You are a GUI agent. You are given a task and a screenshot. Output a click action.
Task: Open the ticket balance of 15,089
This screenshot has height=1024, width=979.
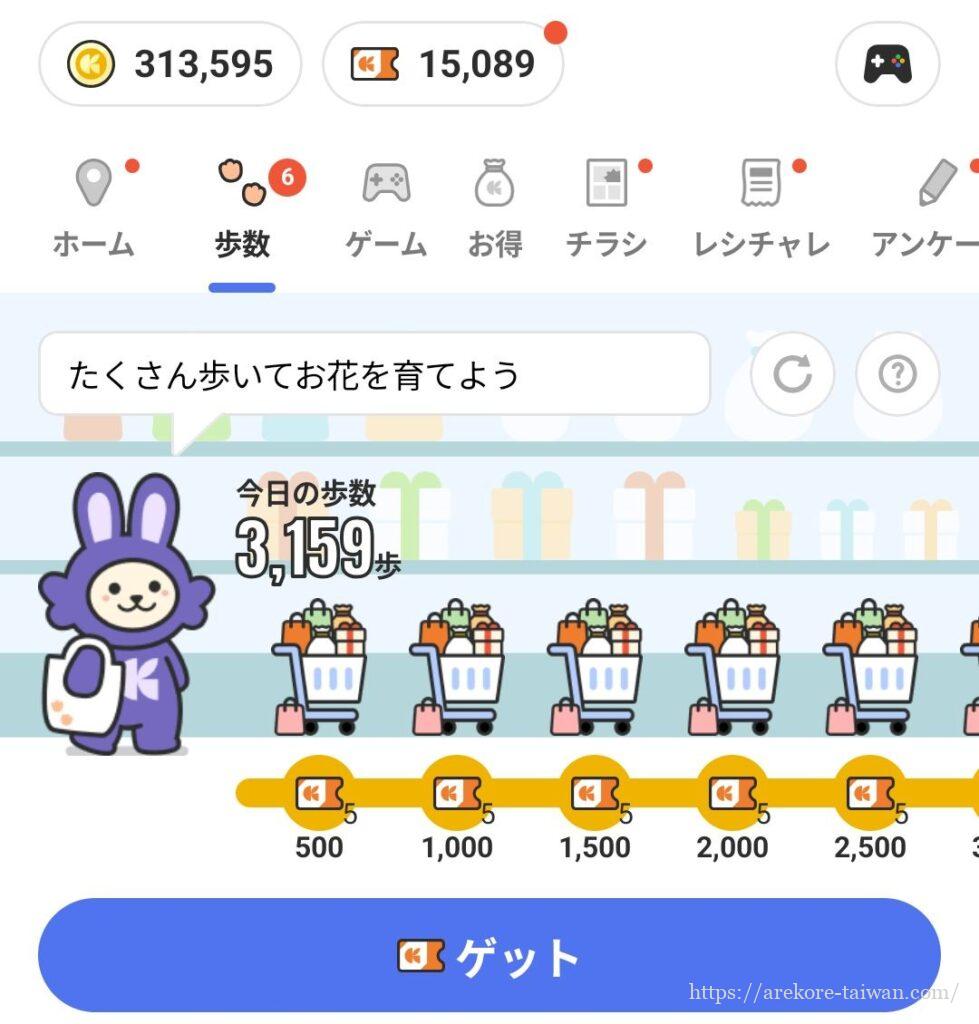(x=443, y=64)
